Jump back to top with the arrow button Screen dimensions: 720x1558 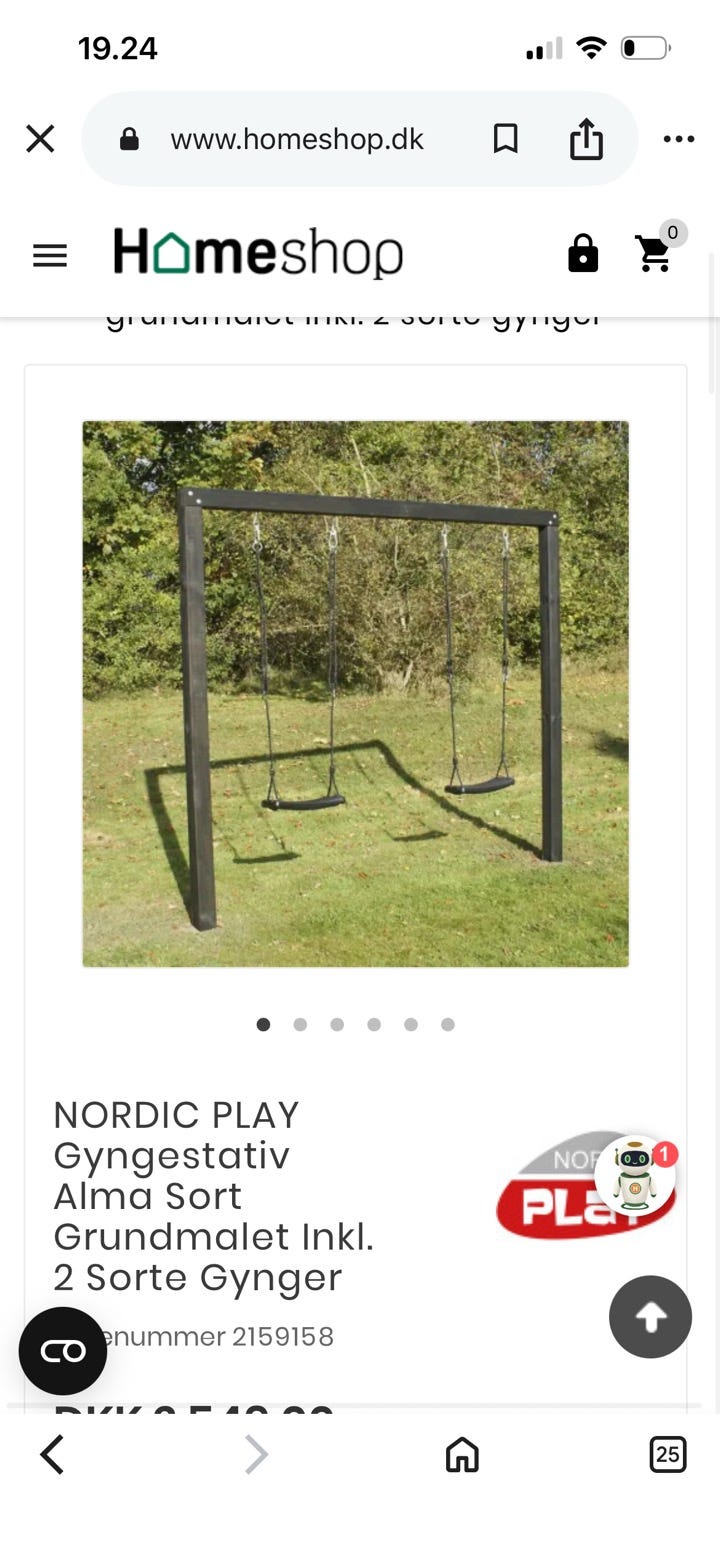pos(650,1317)
